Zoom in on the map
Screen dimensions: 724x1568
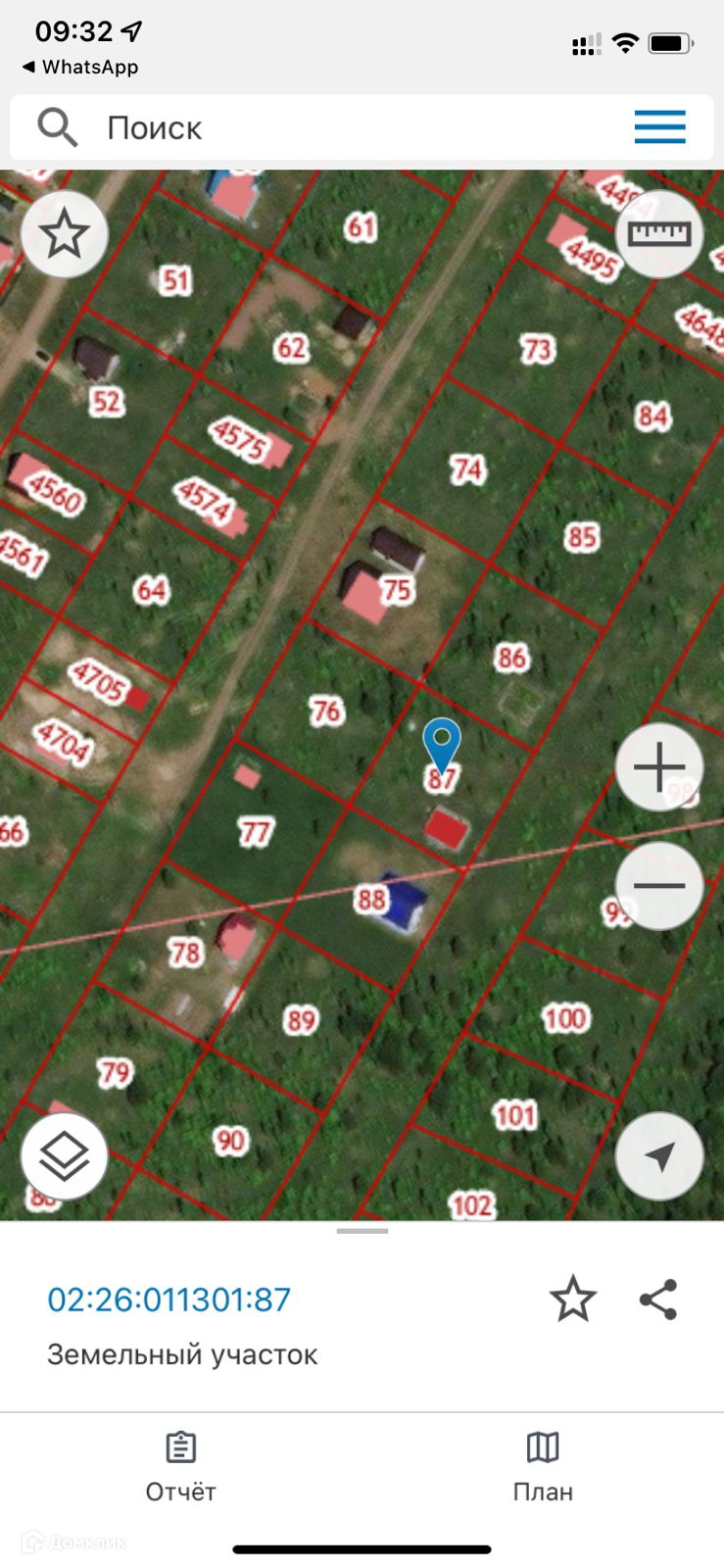point(659,766)
